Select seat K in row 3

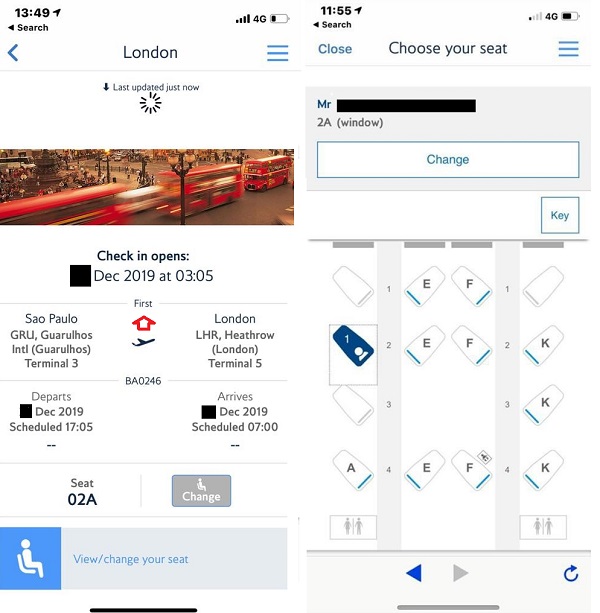point(543,404)
